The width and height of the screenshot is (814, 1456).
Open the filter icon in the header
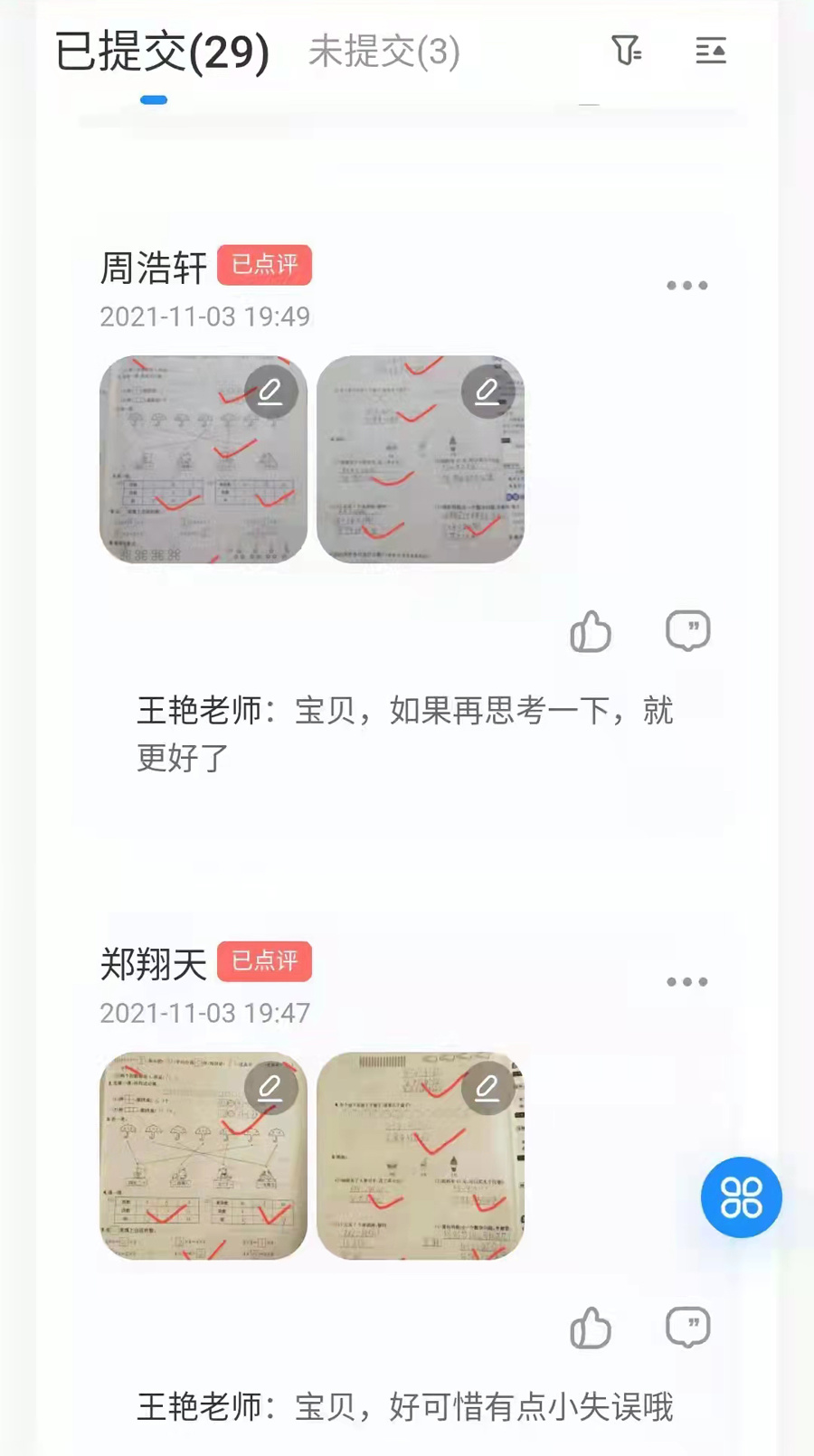click(x=626, y=51)
